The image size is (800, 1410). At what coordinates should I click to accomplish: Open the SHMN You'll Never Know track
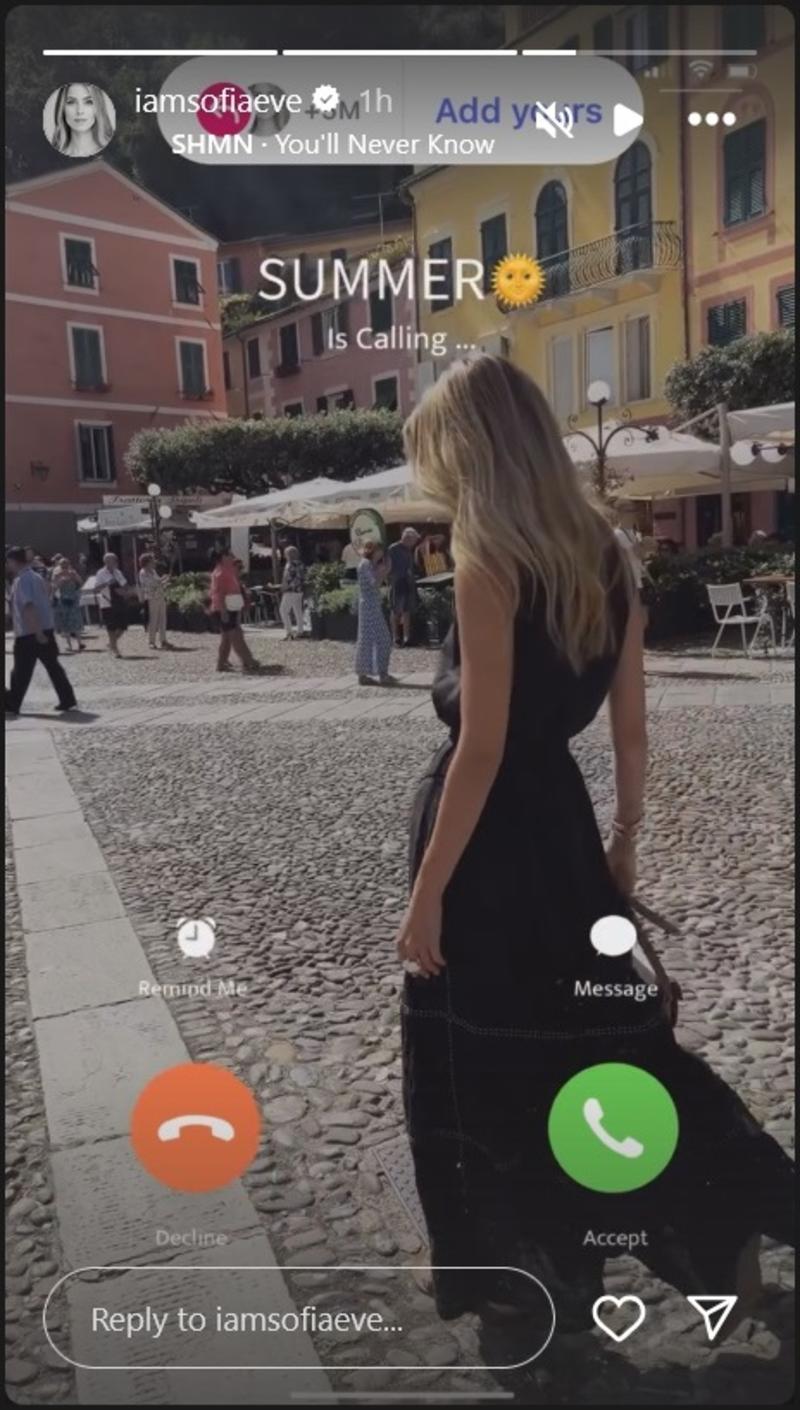click(332, 144)
